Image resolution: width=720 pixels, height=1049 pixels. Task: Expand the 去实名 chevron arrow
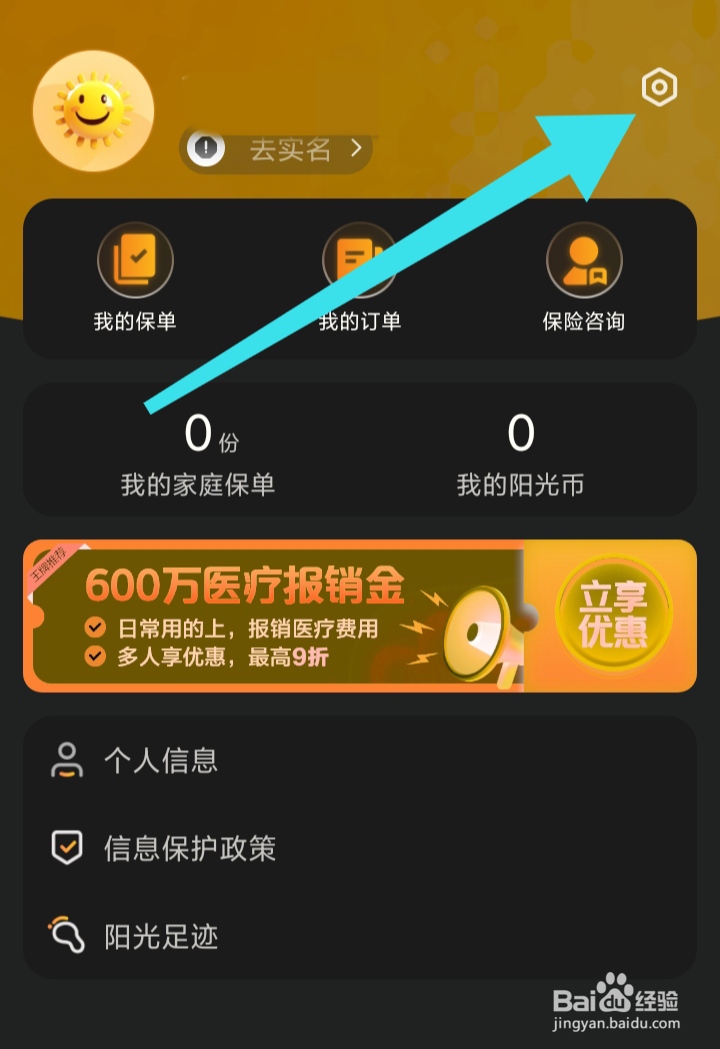pyautogui.click(x=354, y=148)
